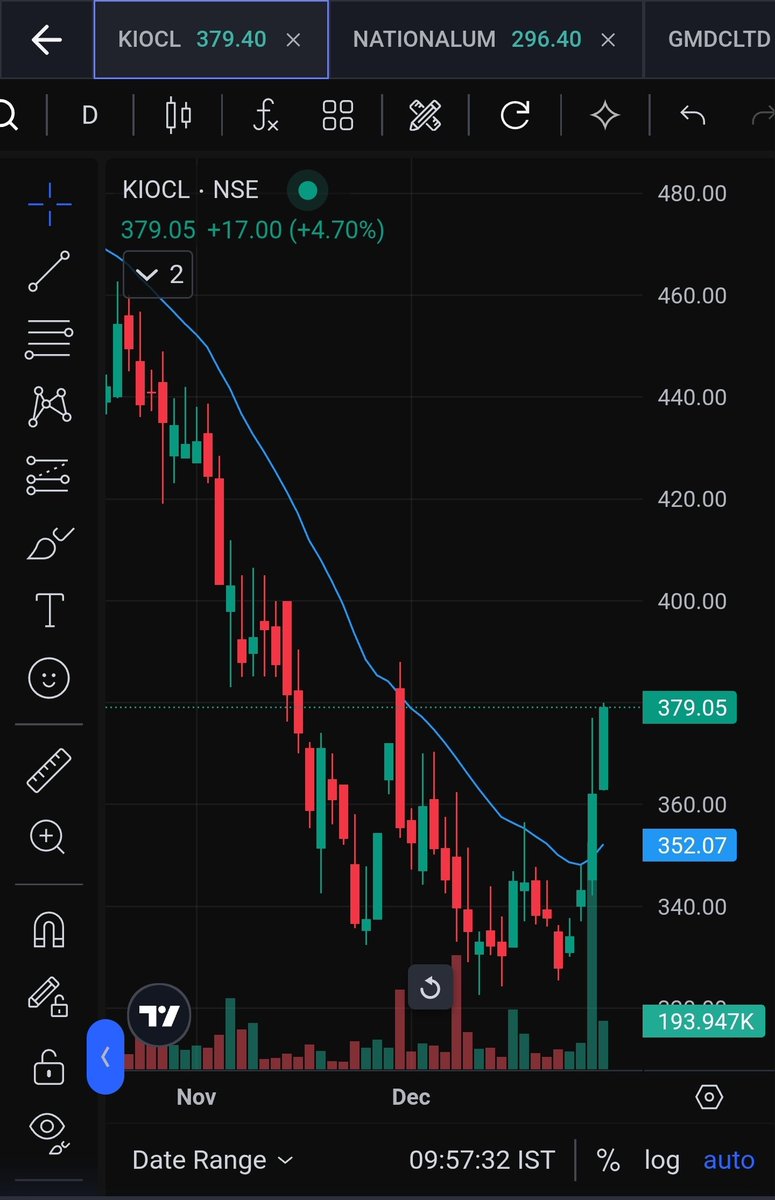Expand the collapsed indicator legend

coord(158,274)
